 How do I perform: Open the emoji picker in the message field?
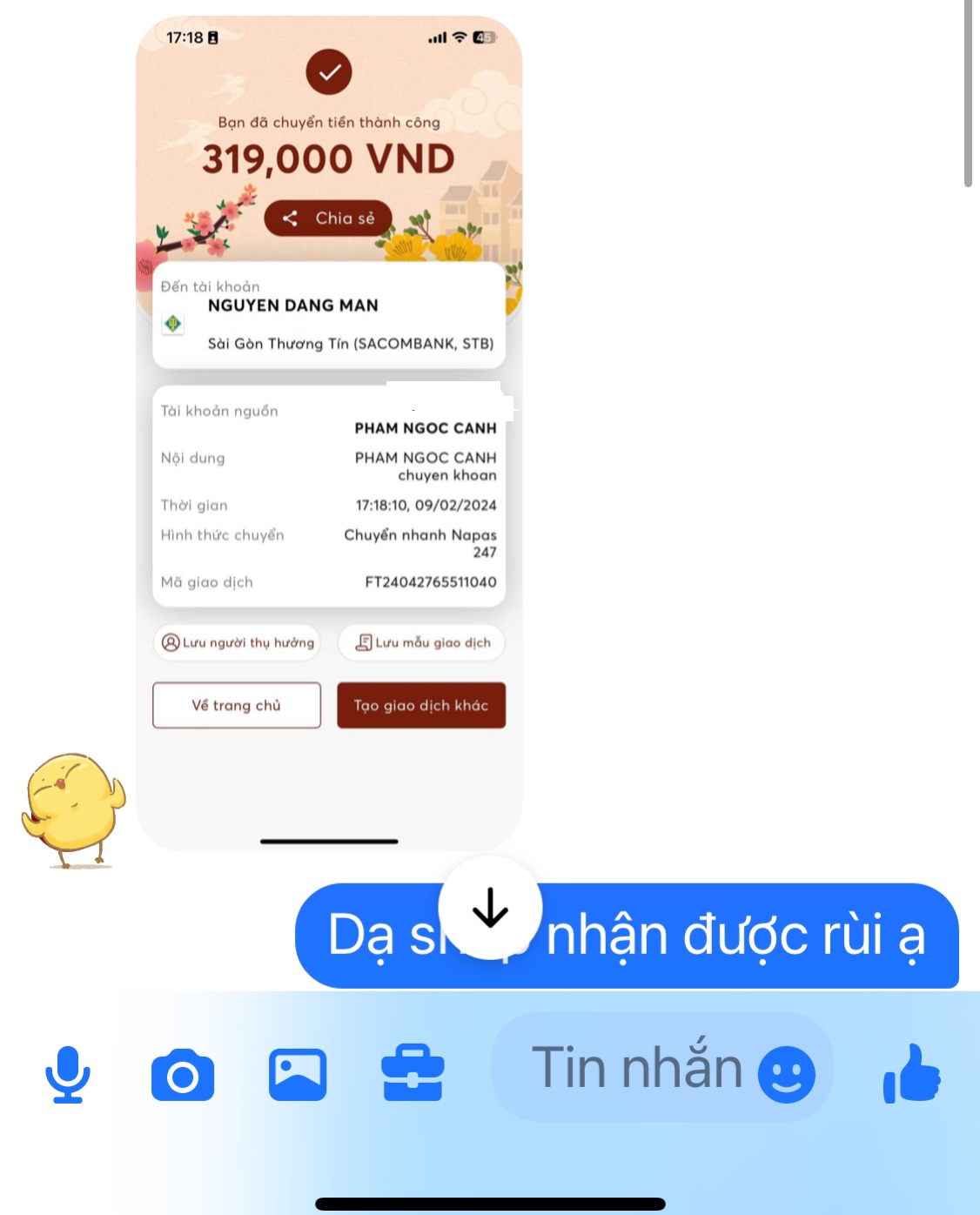point(786,1074)
